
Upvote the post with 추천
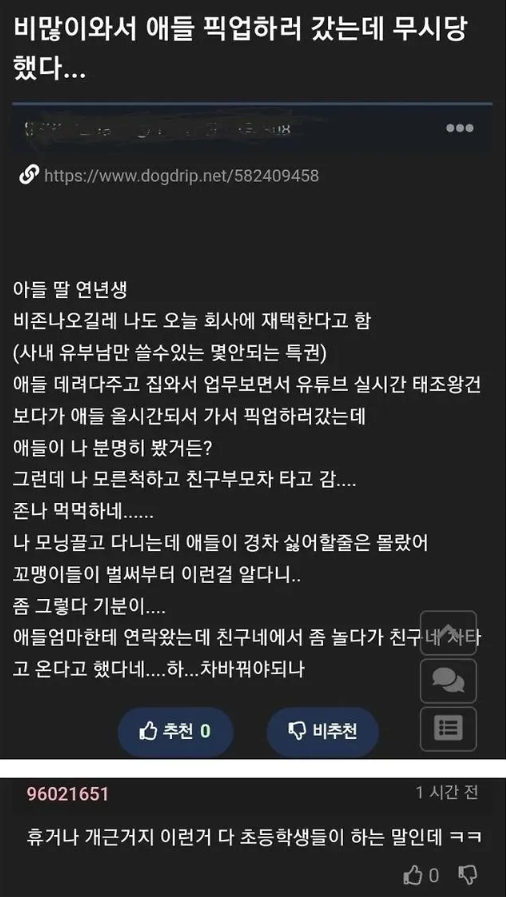point(176,732)
